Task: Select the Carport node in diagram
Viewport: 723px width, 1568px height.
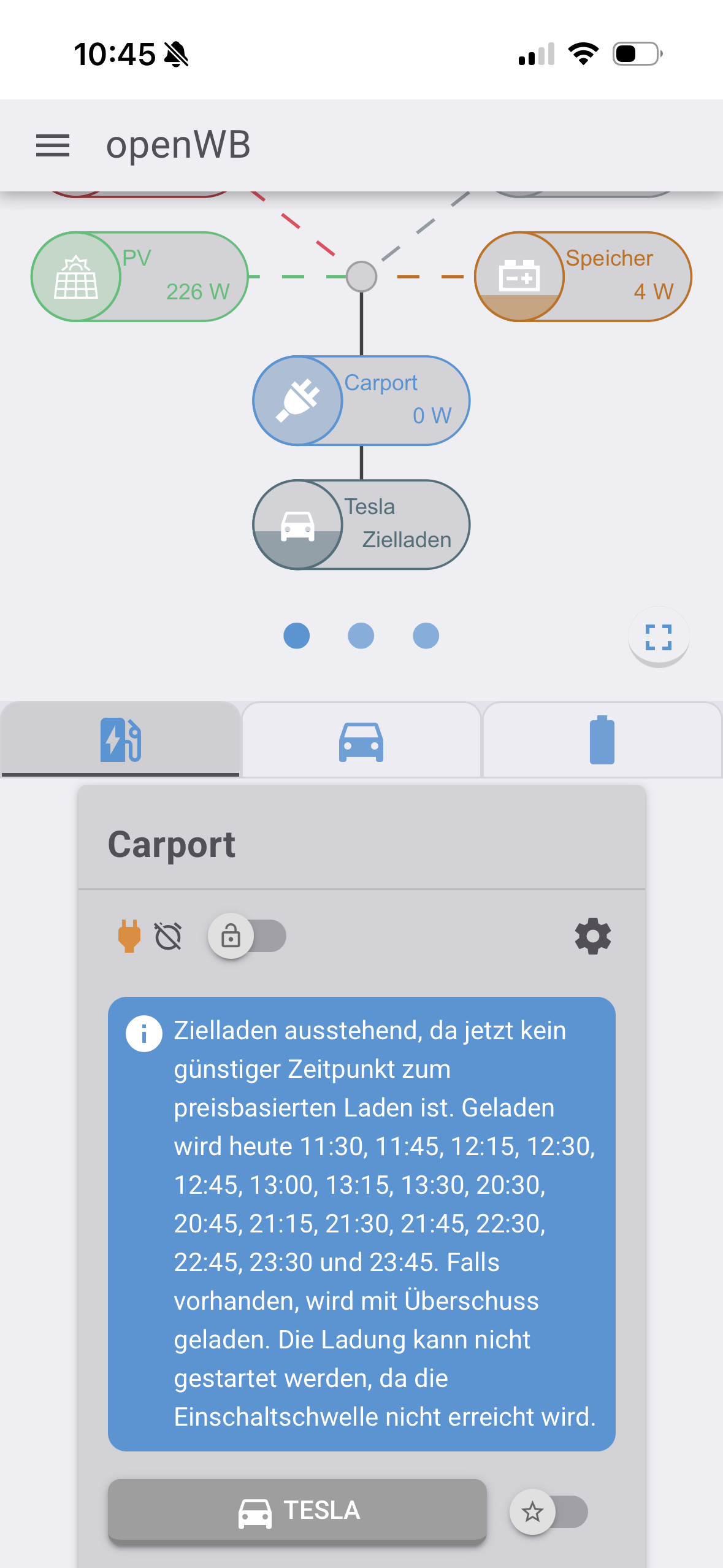Action: click(361, 401)
